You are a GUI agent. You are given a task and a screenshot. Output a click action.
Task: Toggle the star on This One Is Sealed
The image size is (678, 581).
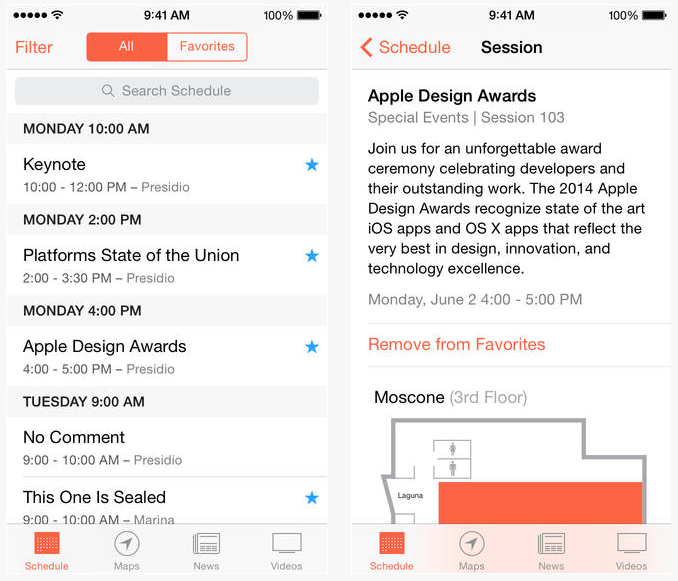pos(311,498)
